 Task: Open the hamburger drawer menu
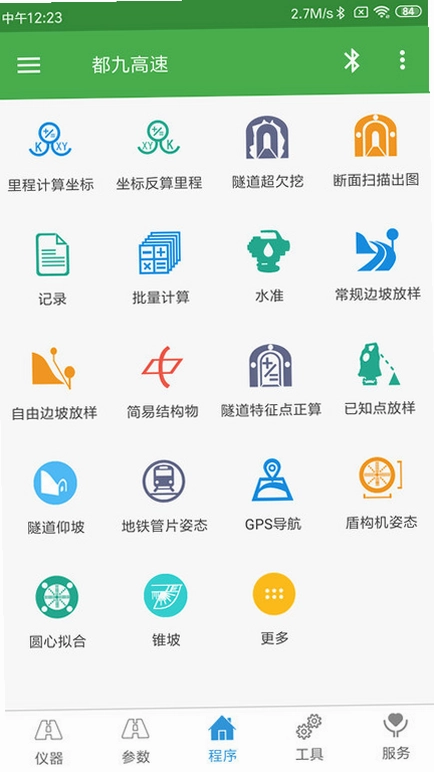pyautogui.click(x=29, y=64)
